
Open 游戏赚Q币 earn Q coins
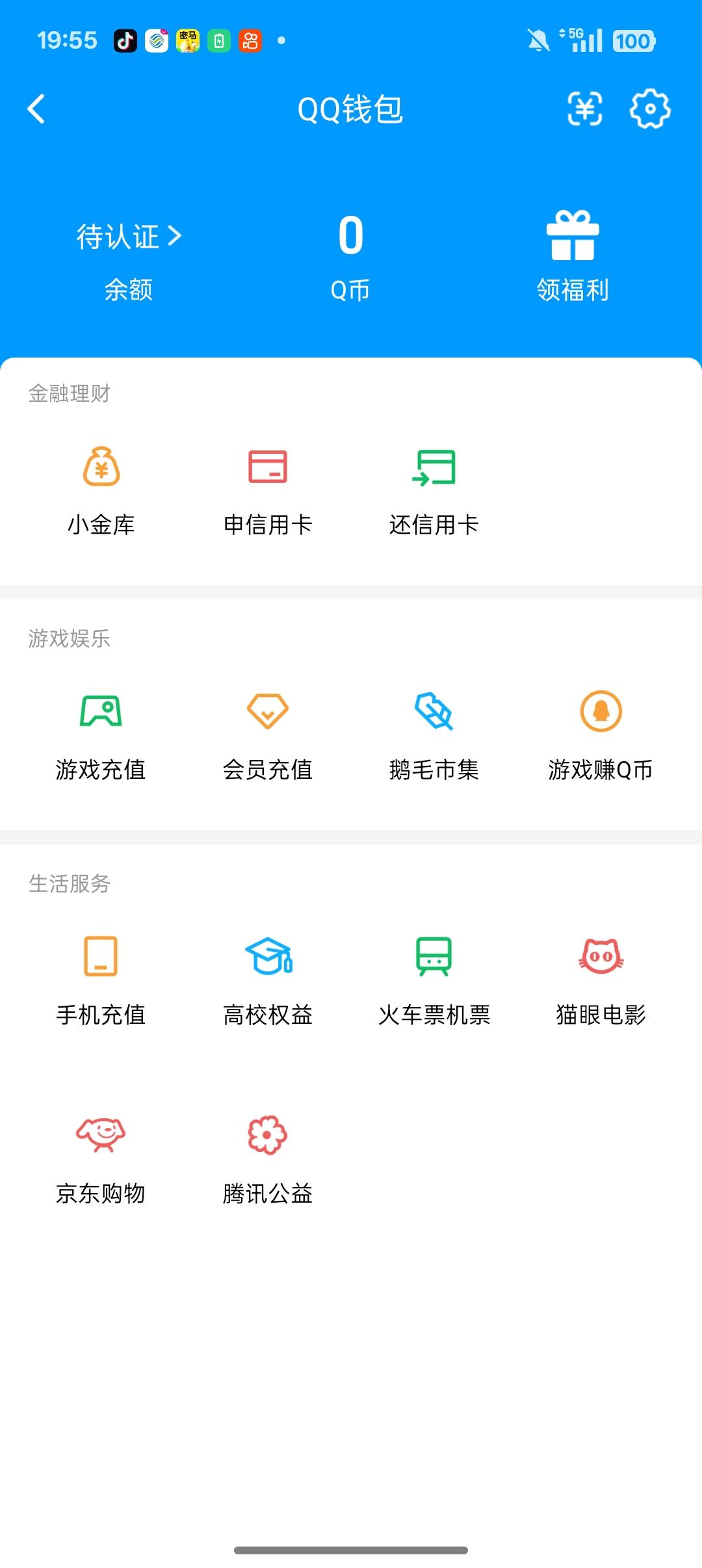coord(601,739)
